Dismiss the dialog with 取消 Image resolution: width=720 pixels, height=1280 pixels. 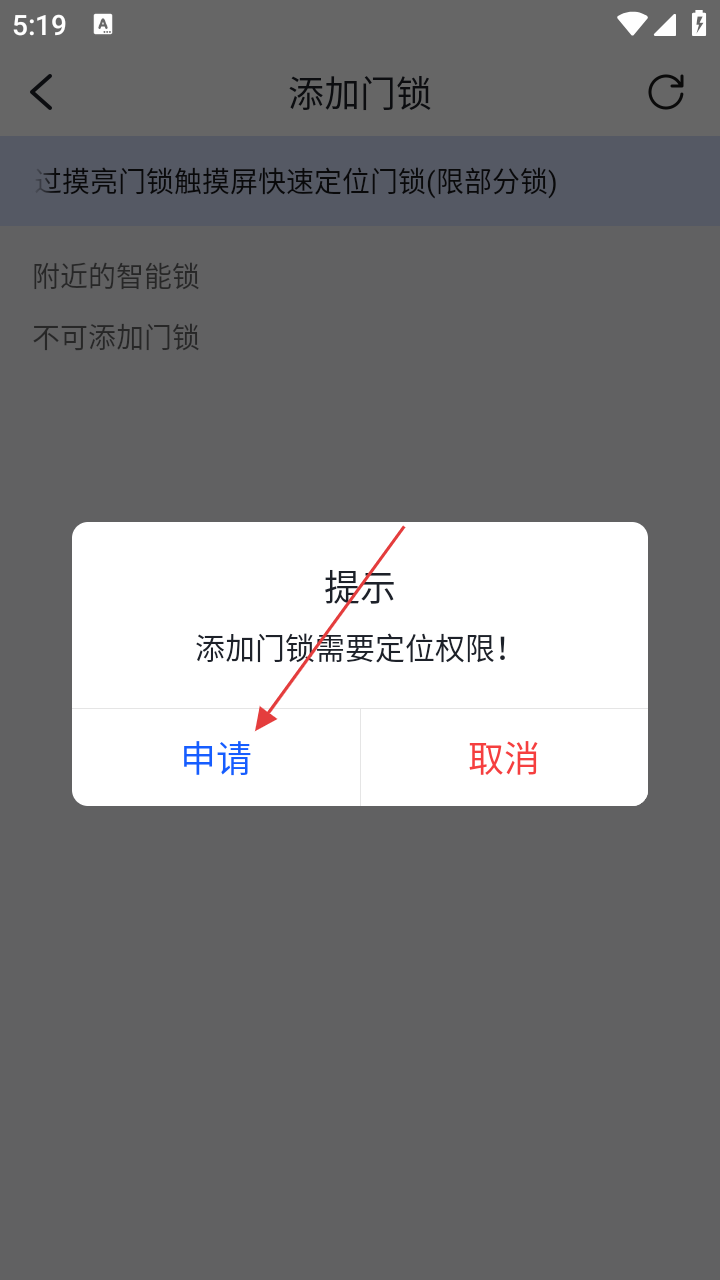pos(503,758)
